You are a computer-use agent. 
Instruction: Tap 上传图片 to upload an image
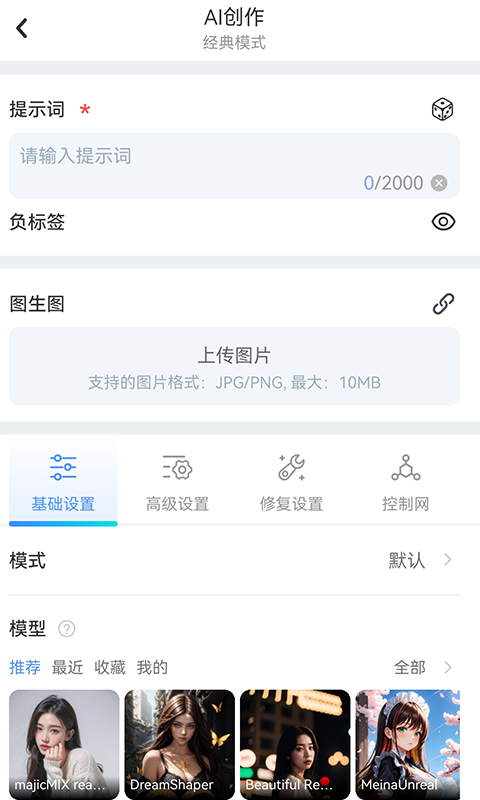(x=234, y=366)
